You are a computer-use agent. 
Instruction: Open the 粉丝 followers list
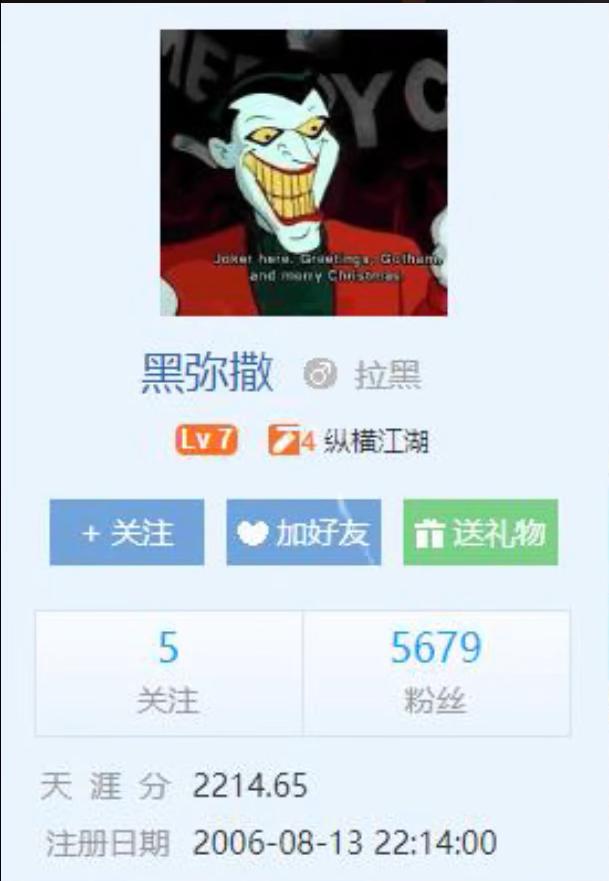436,673
